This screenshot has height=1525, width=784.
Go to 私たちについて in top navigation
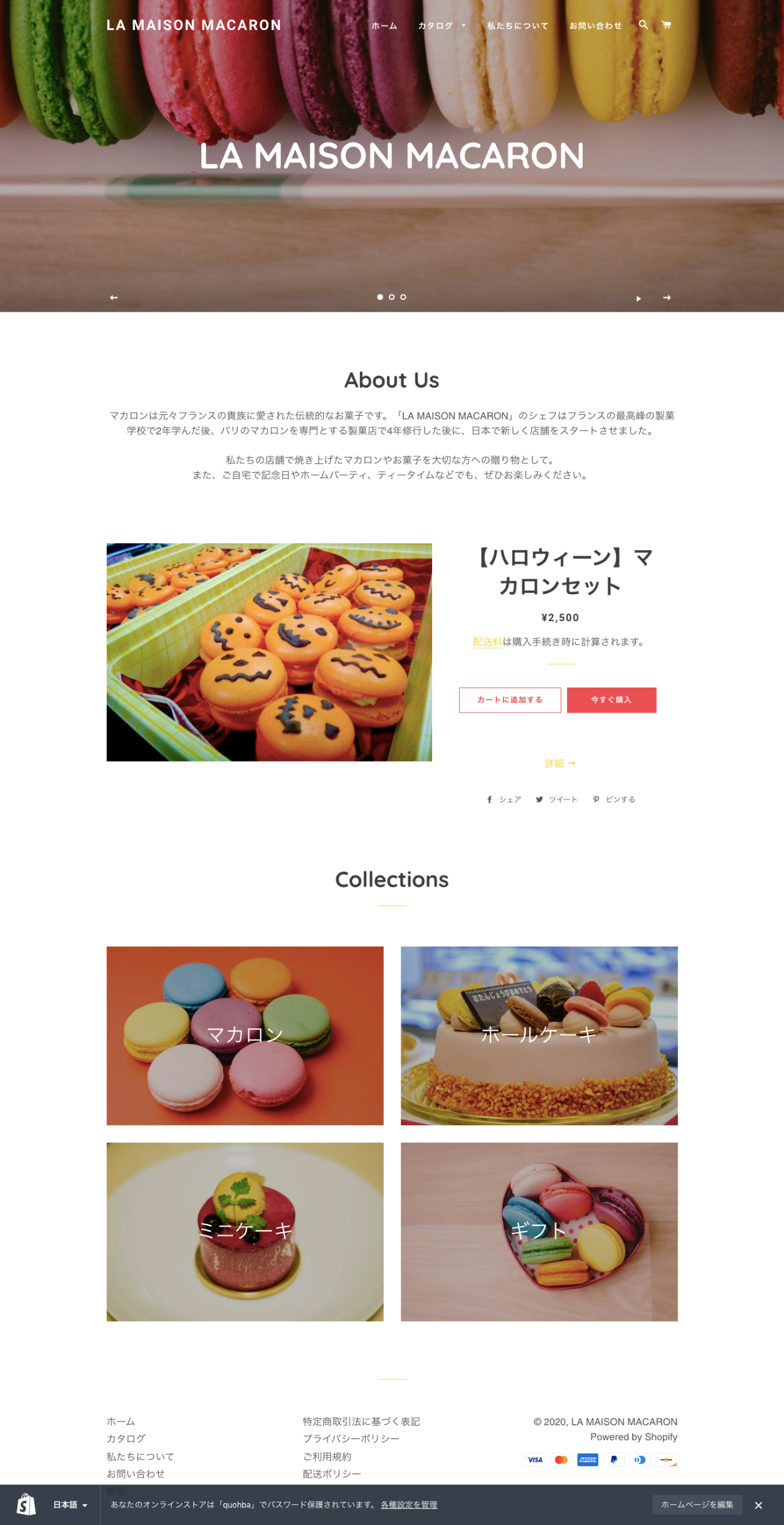(x=517, y=26)
